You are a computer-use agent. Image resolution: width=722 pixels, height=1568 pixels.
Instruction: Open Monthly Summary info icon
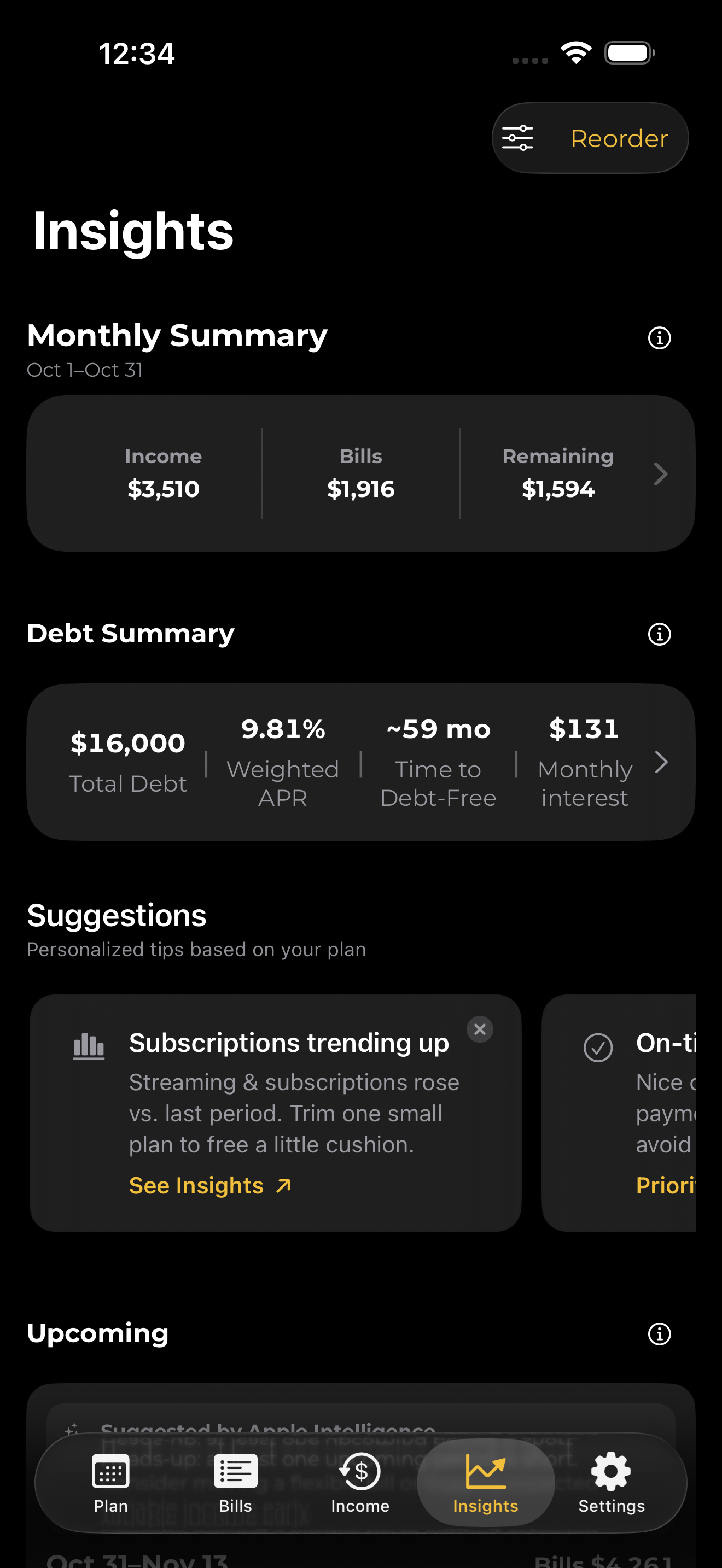click(660, 338)
